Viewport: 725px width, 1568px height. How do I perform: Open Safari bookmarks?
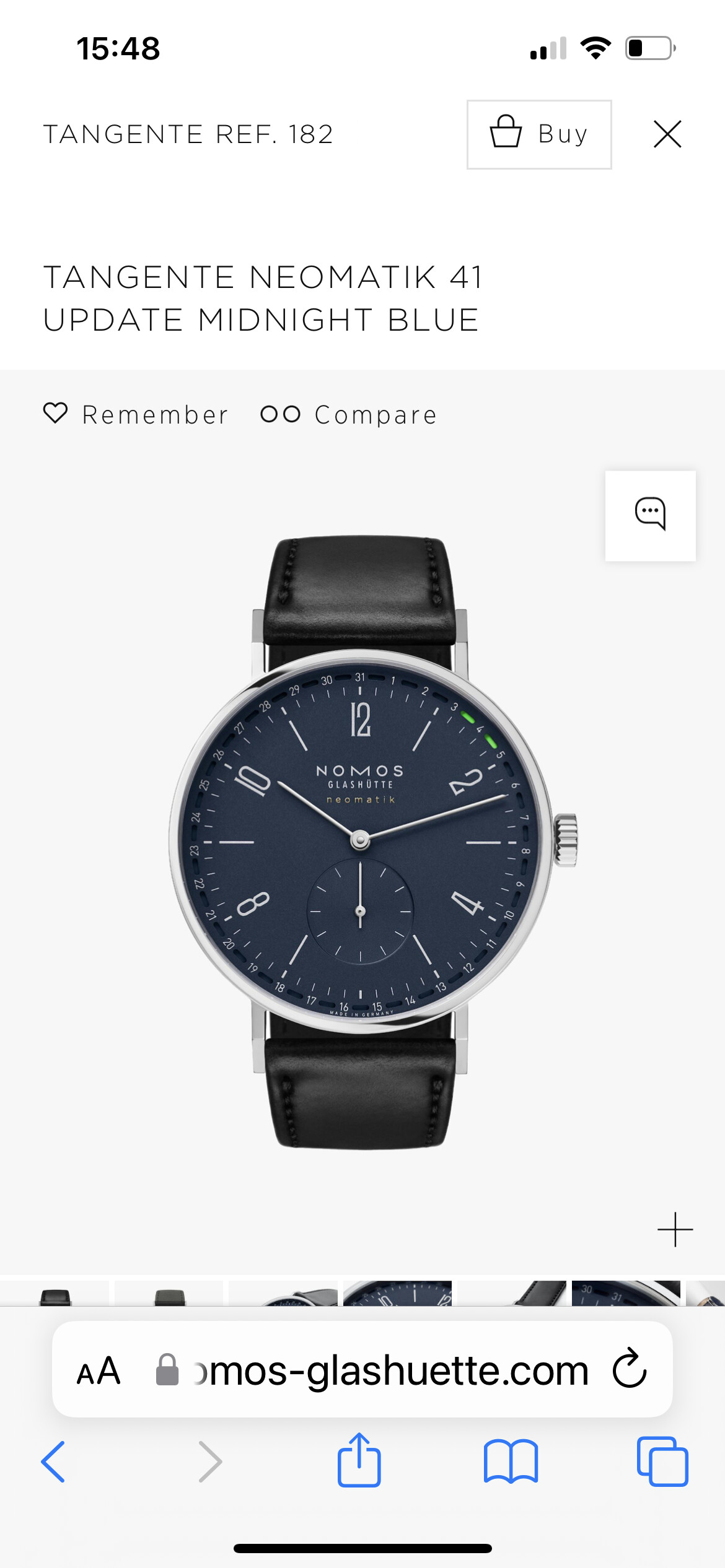[x=511, y=1461]
